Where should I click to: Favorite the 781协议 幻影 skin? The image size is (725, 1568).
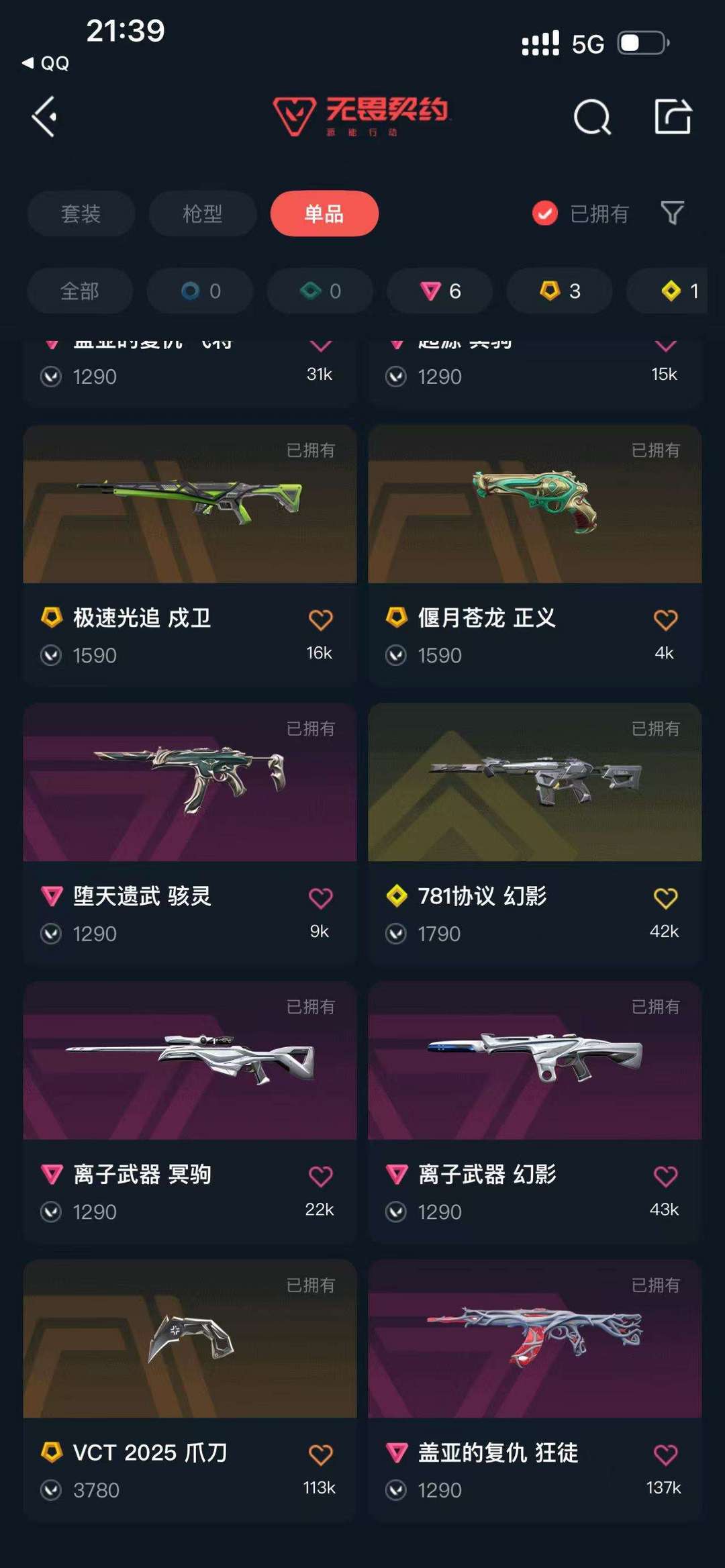click(x=665, y=898)
